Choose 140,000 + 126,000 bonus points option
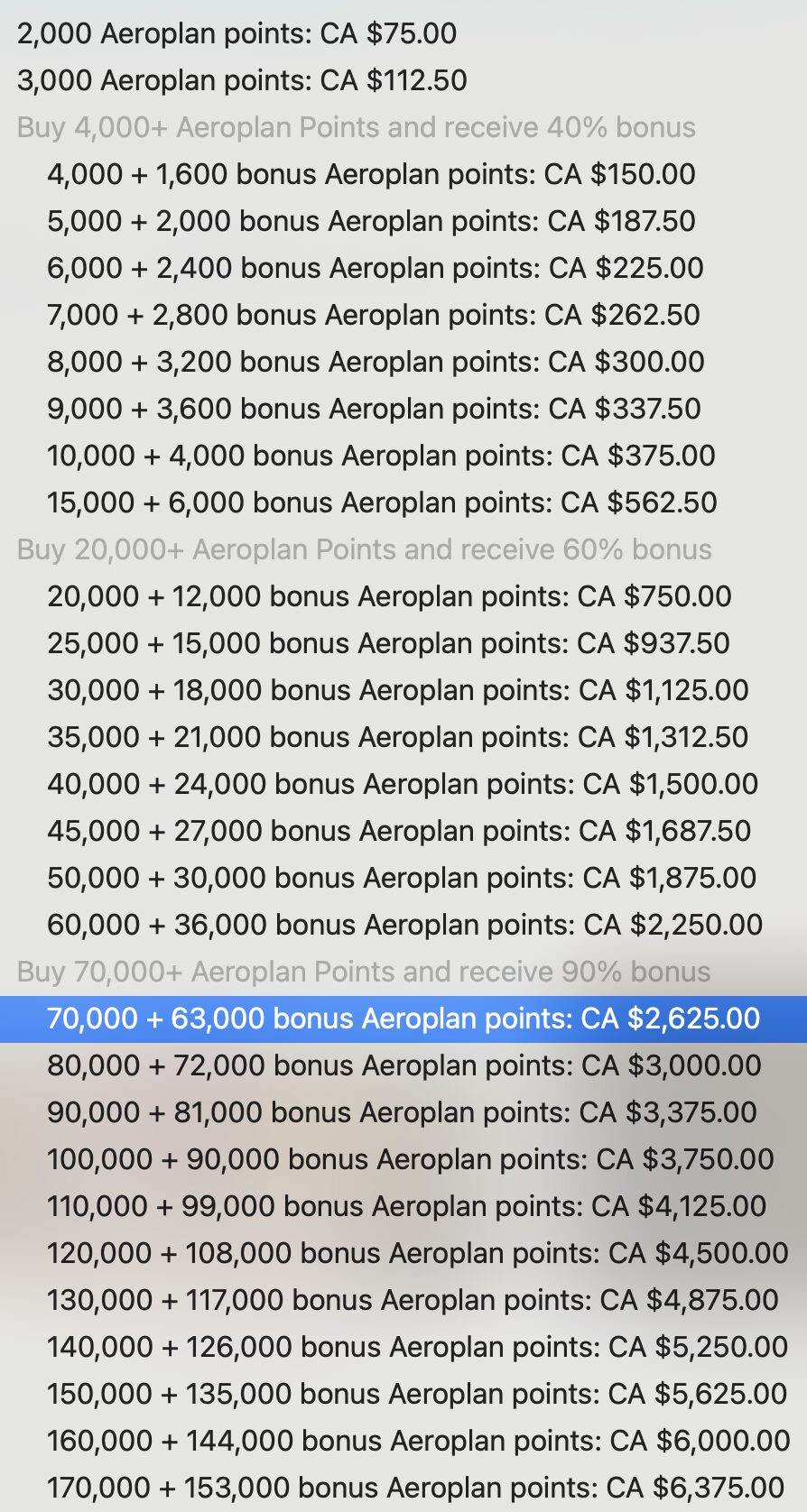Image resolution: width=807 pixels, height=1512 pixels. (x=417, y=1347)
